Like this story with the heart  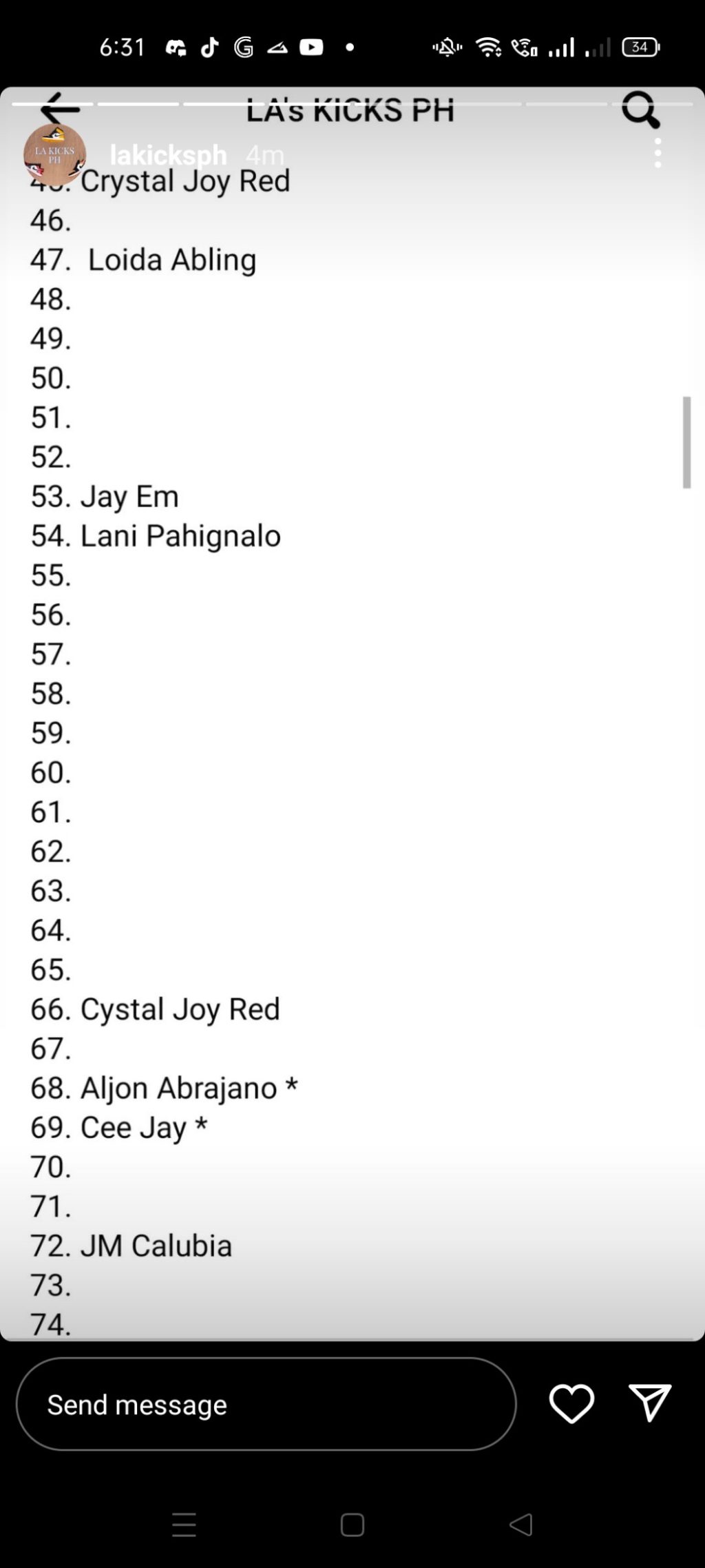(571, 1403)
